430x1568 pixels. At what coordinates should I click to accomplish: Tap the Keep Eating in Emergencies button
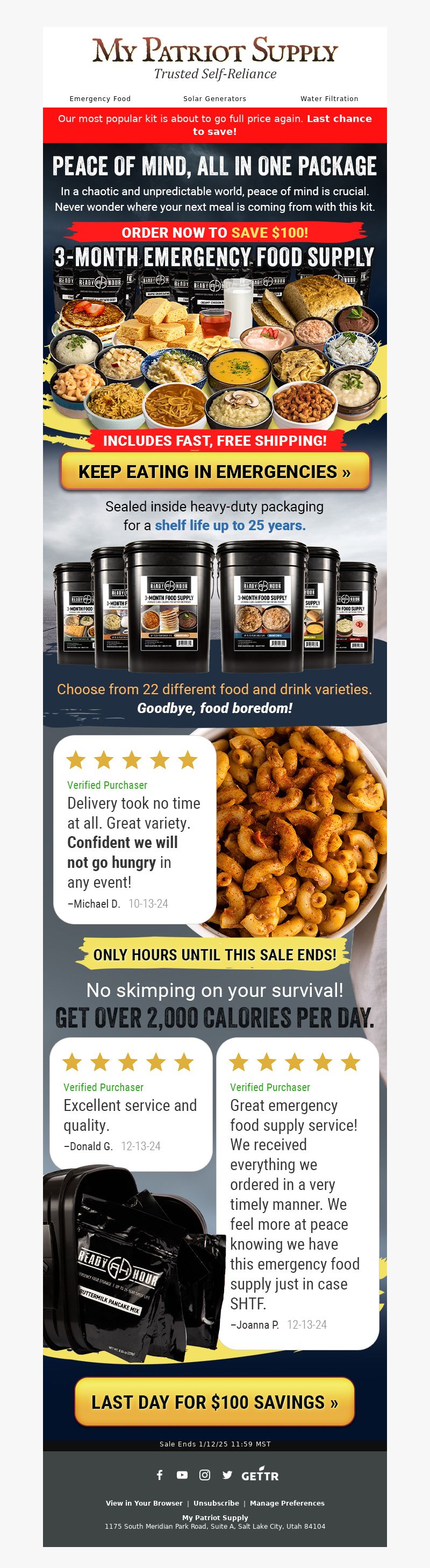(214, 471)
